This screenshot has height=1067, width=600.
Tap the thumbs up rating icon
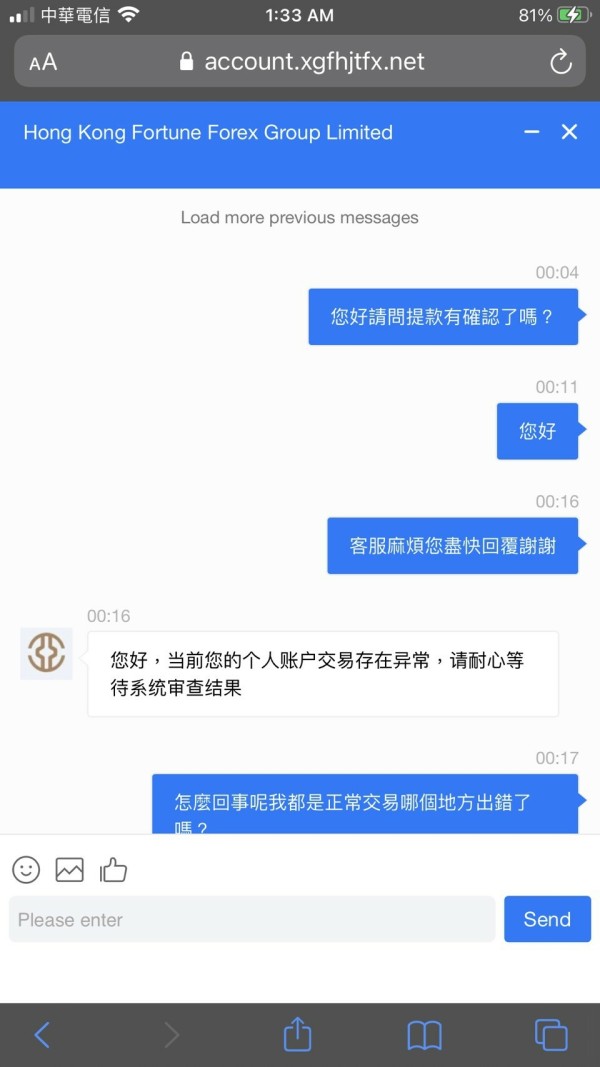(x=113, y=870)
